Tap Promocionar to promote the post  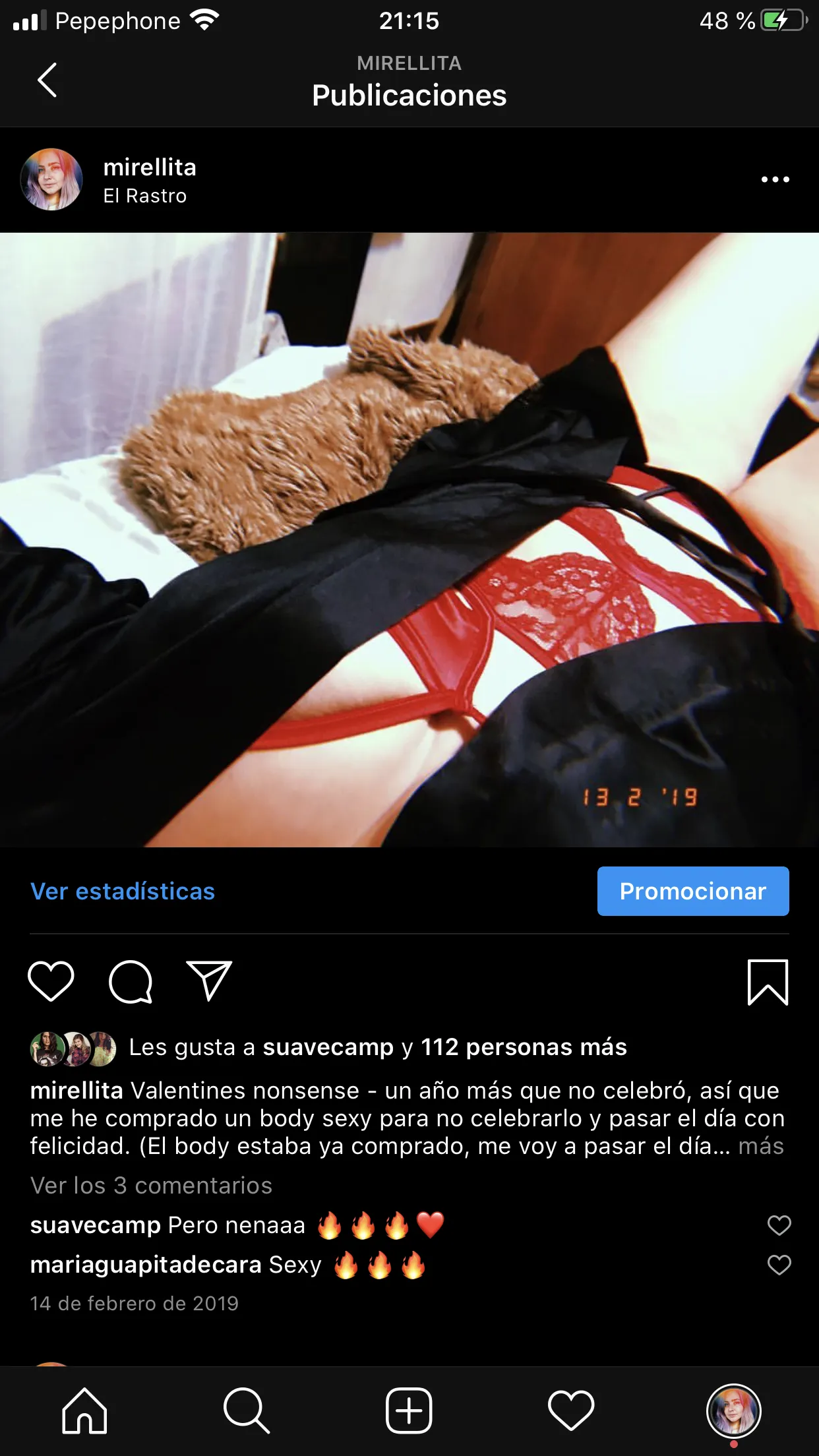[693, 891]
